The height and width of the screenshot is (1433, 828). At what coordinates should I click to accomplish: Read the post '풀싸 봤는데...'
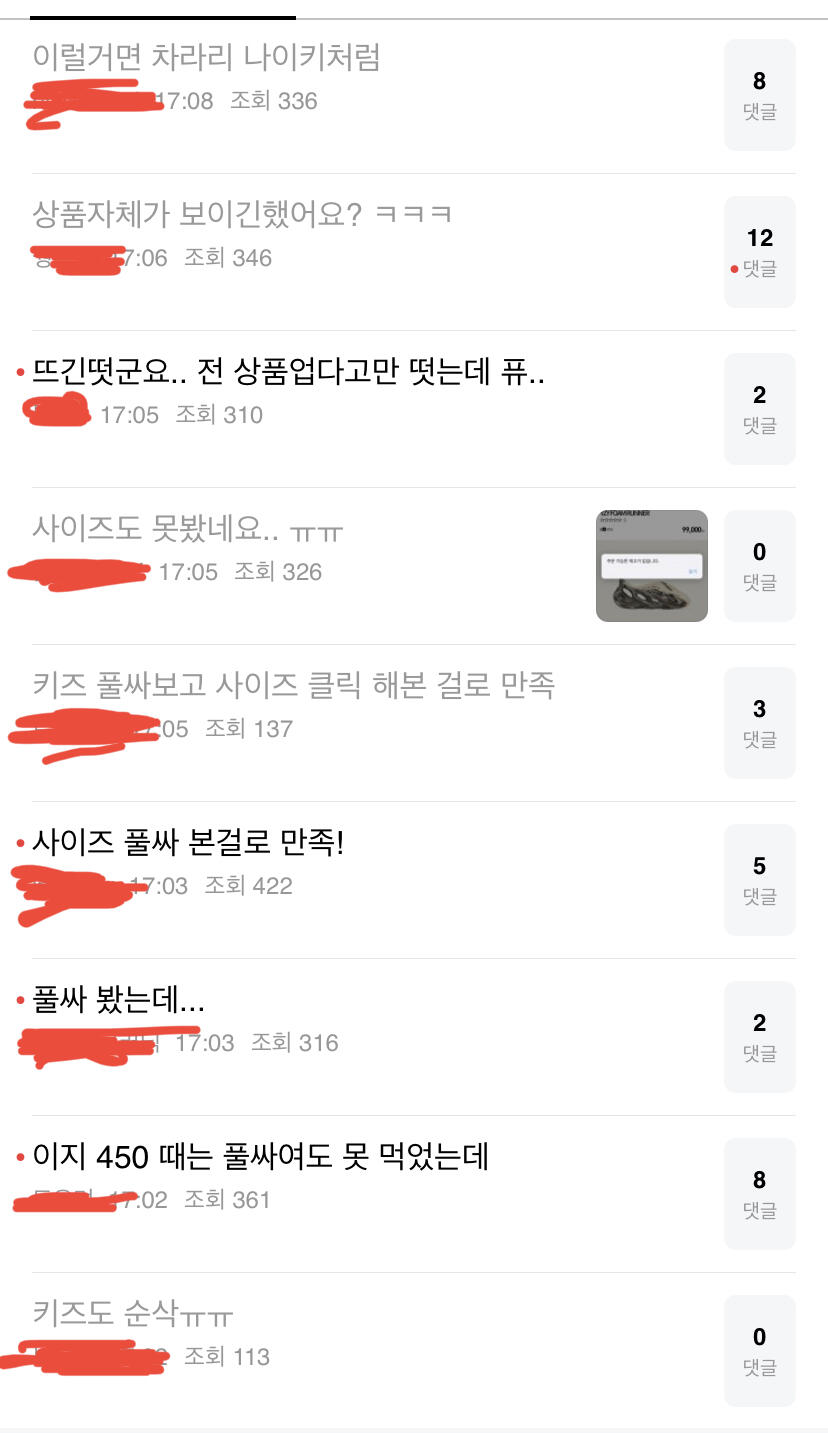[x=118, y=999]
